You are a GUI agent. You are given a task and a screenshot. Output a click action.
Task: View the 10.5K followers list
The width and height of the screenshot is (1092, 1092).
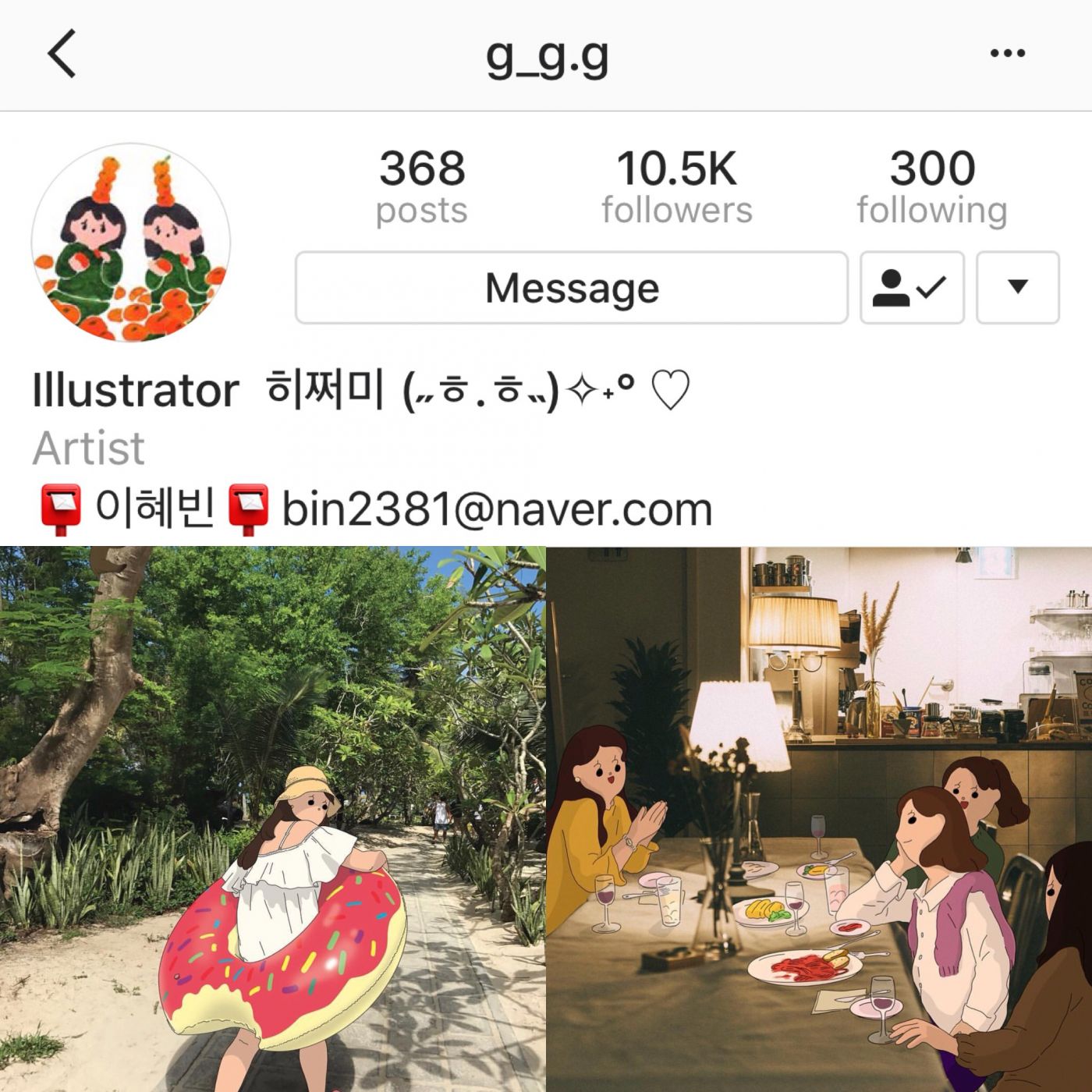click(x=676, y=188)
